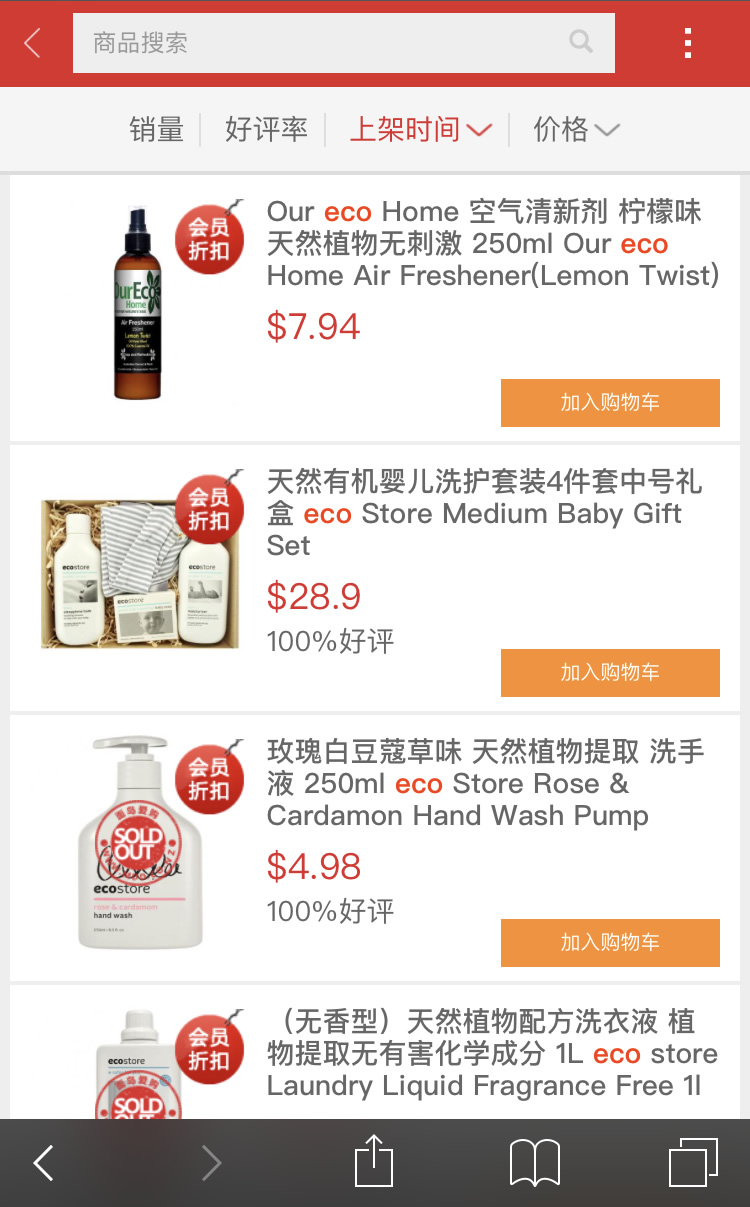This screenshot has height=1207, width=750.
Task: Open the browser bookmarks book icon
Action: [x=534, y=1163]
